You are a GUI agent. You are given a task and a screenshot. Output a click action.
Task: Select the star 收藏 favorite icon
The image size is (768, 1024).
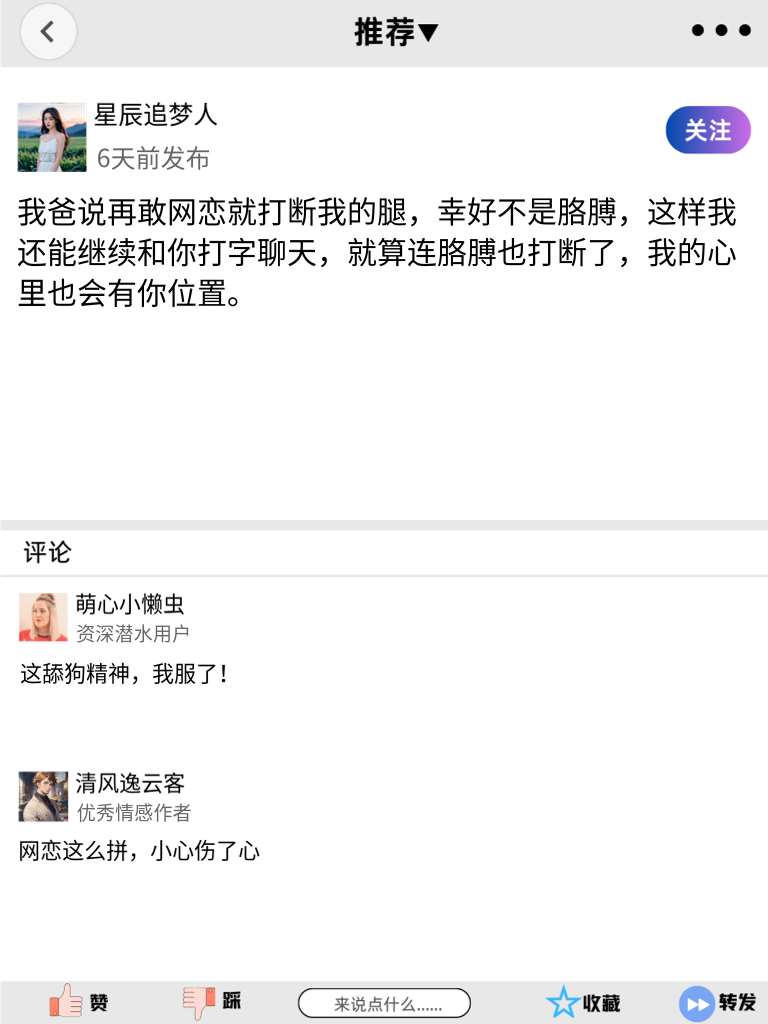coord(565,1001)
